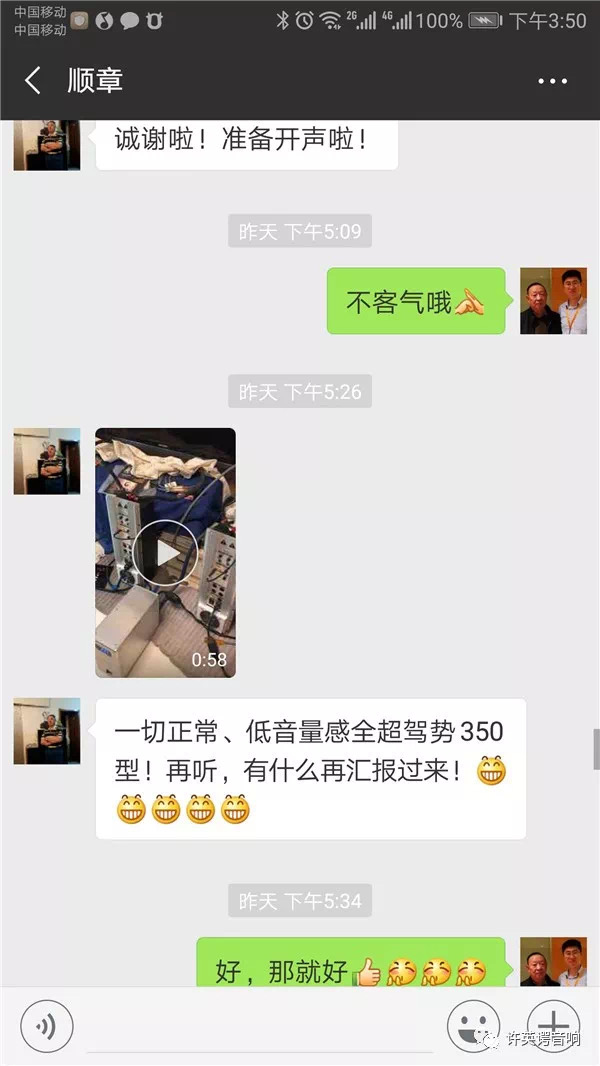Open 顺章's avatar beside the video
600x1066 pixels.
pos(46,461)
